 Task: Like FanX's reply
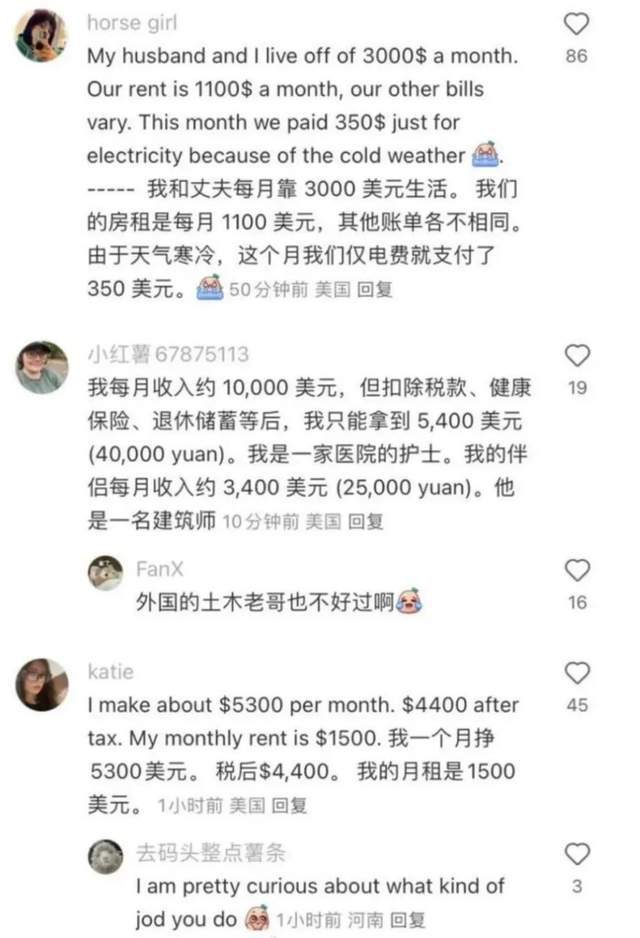(577, 571)
